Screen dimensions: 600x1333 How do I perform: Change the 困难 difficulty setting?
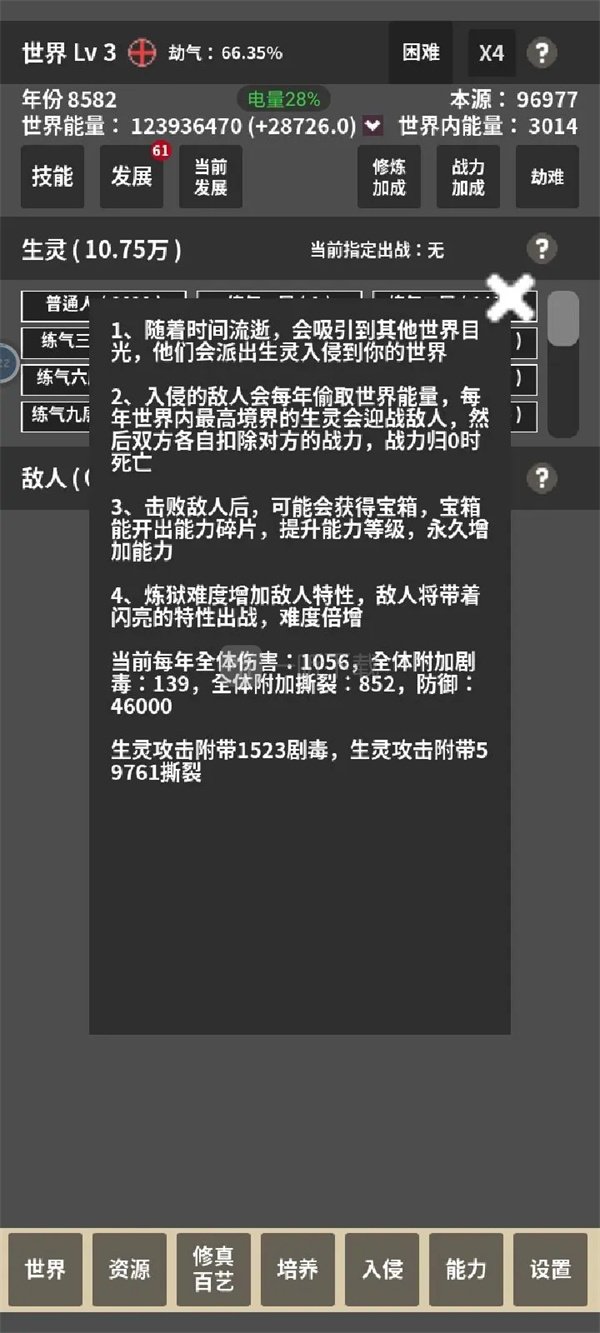pyautogui.click(x=421, y=52)
